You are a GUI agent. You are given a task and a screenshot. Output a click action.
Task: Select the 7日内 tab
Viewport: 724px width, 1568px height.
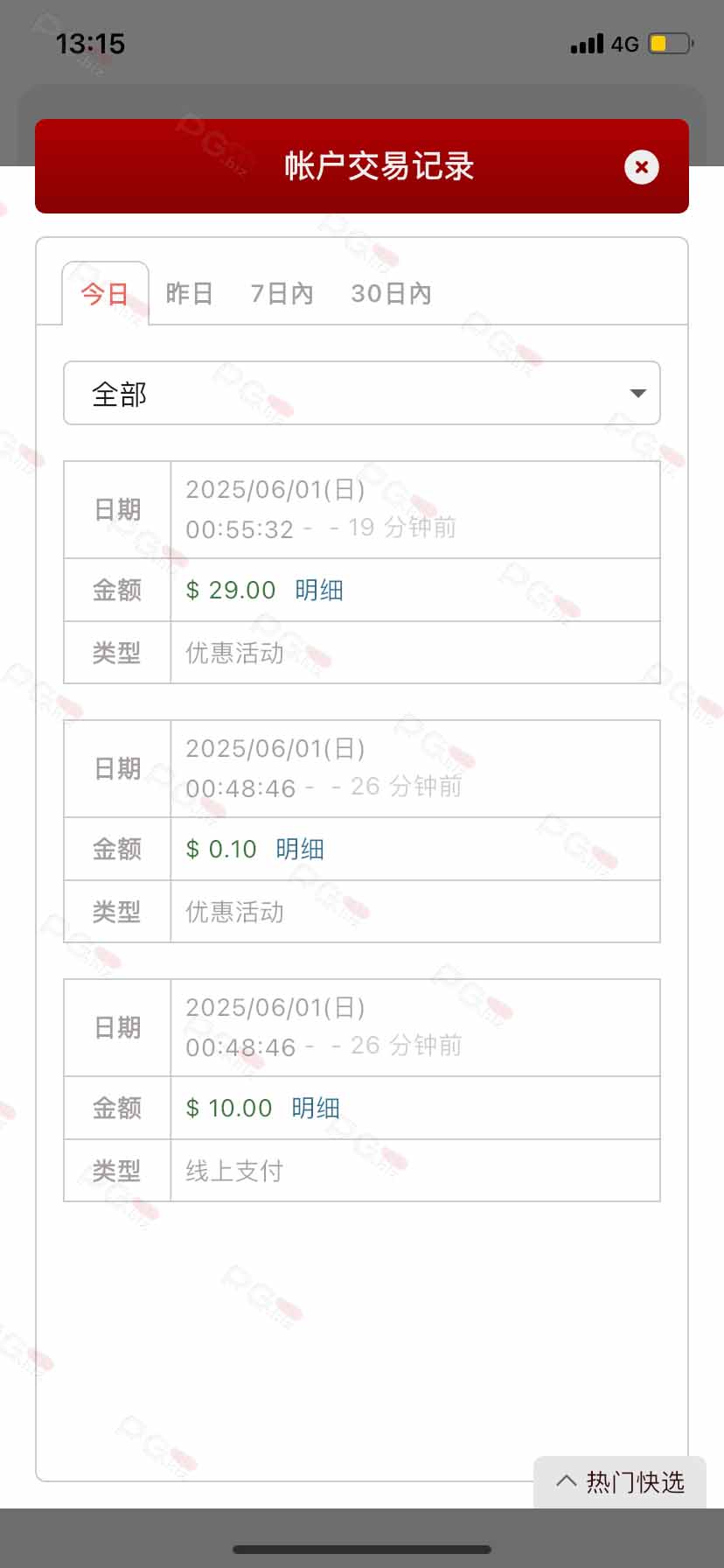(282, 294)
